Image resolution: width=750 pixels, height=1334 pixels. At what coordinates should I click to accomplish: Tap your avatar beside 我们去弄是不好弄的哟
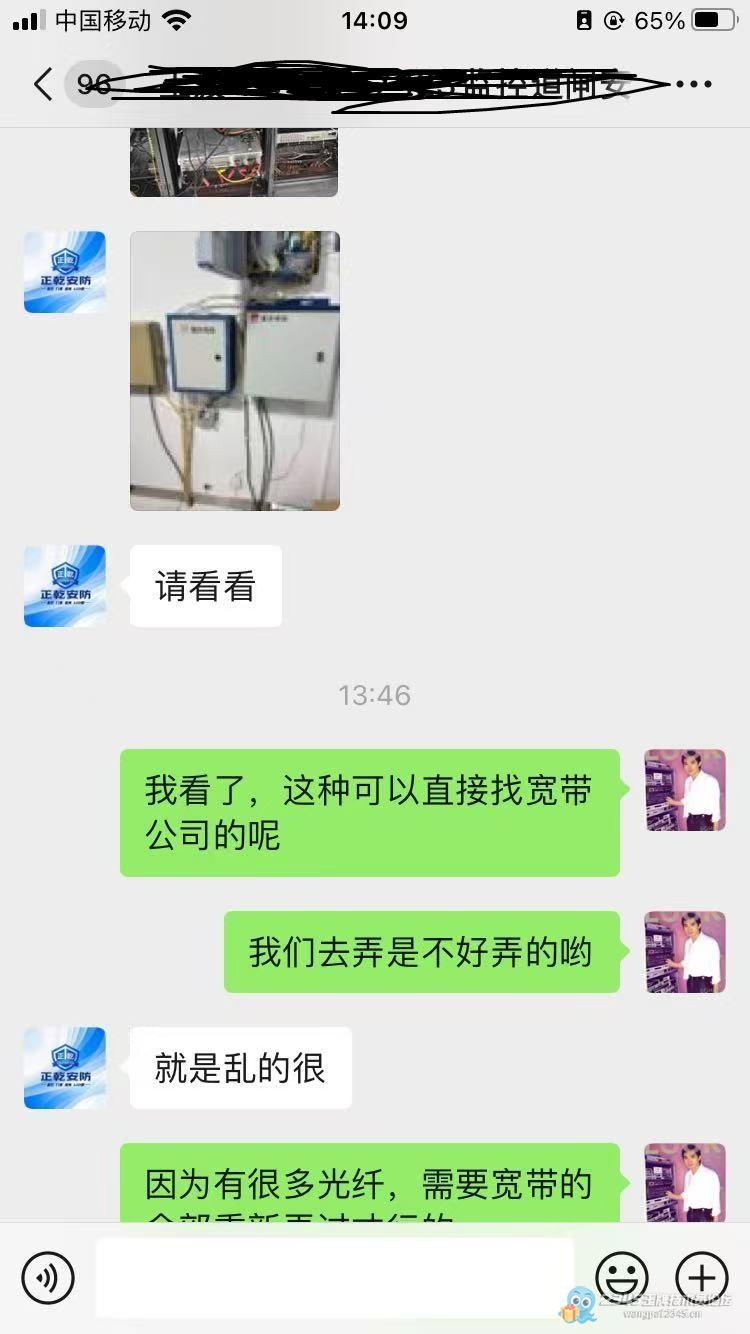pyautogui.click(x=685, y=952)
